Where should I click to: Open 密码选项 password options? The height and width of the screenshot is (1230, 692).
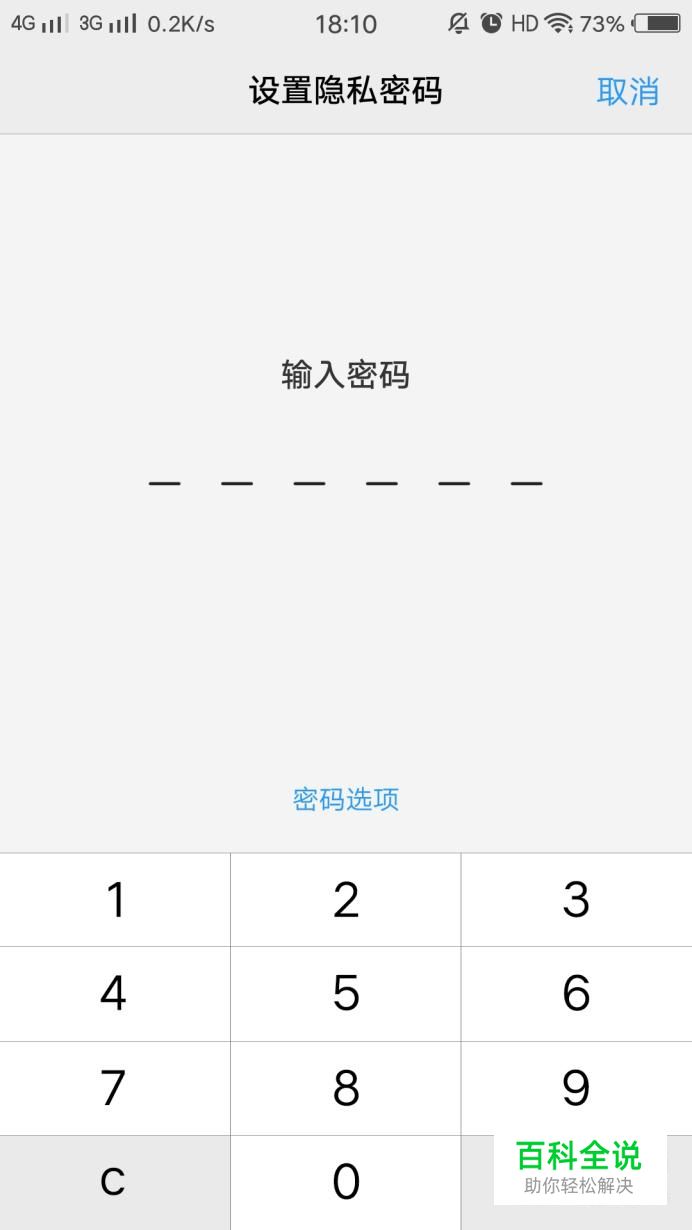[346, 799]
